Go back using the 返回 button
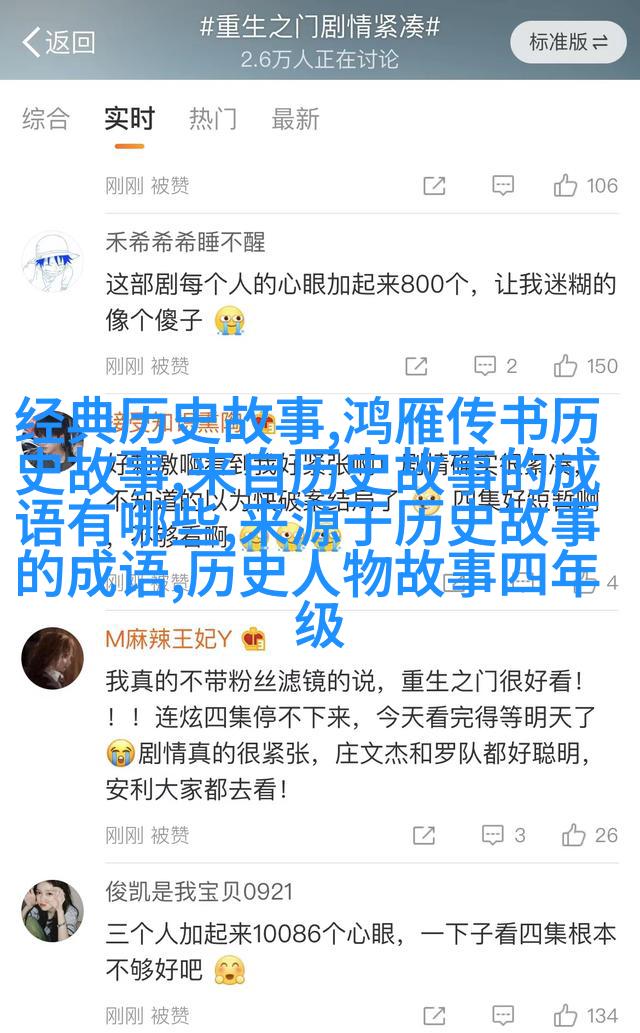 click(x=59, y=42)
